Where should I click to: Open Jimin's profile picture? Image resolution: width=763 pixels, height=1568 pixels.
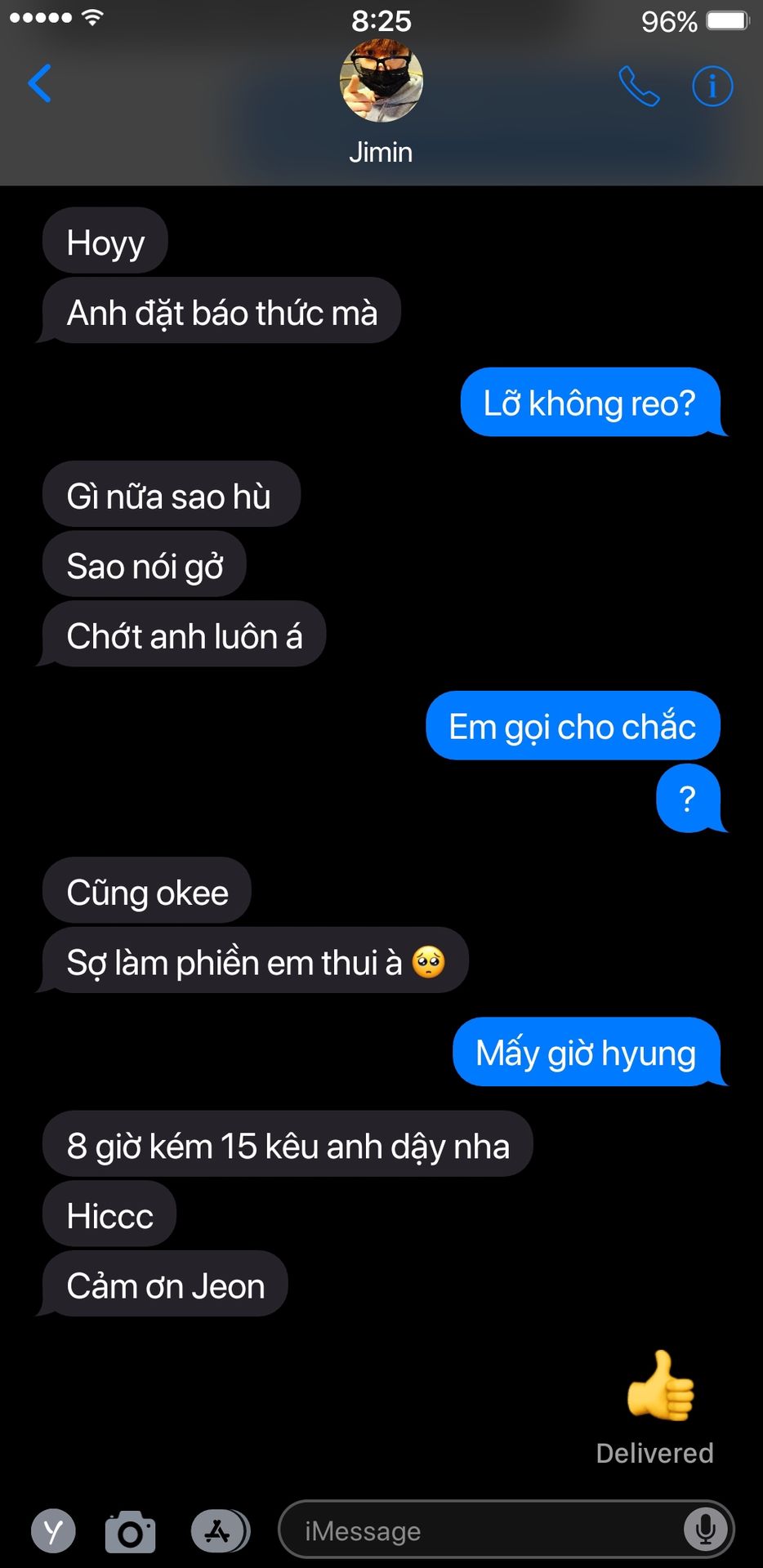tap(381, 82)
